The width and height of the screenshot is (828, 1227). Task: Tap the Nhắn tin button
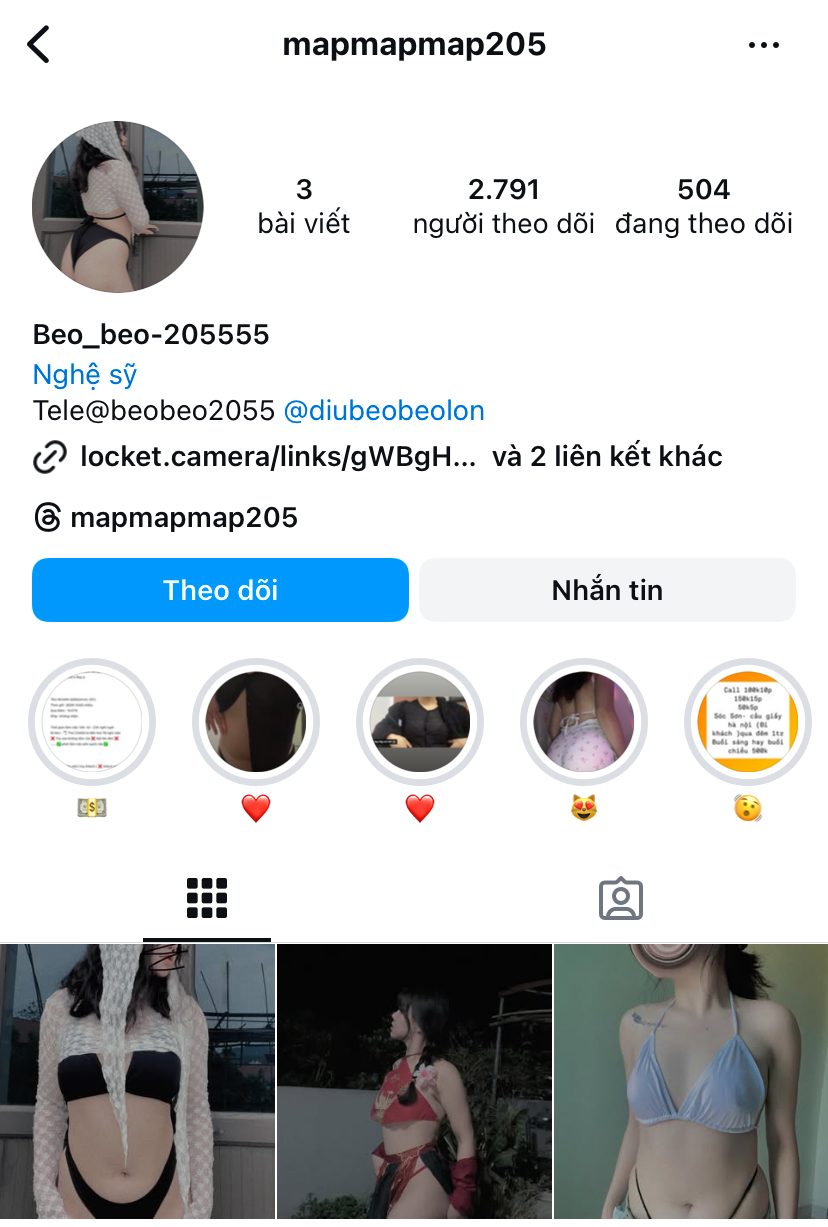[x=607, y=590]
